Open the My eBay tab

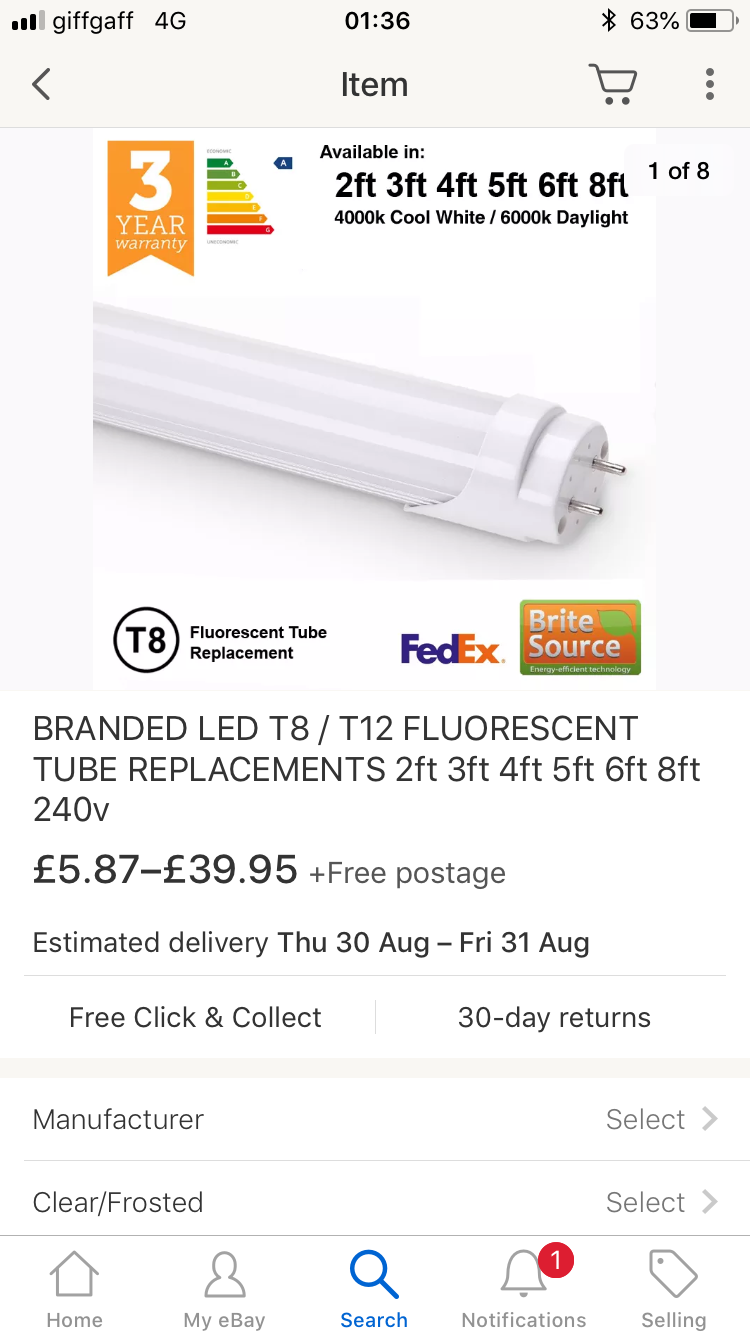224,1288
